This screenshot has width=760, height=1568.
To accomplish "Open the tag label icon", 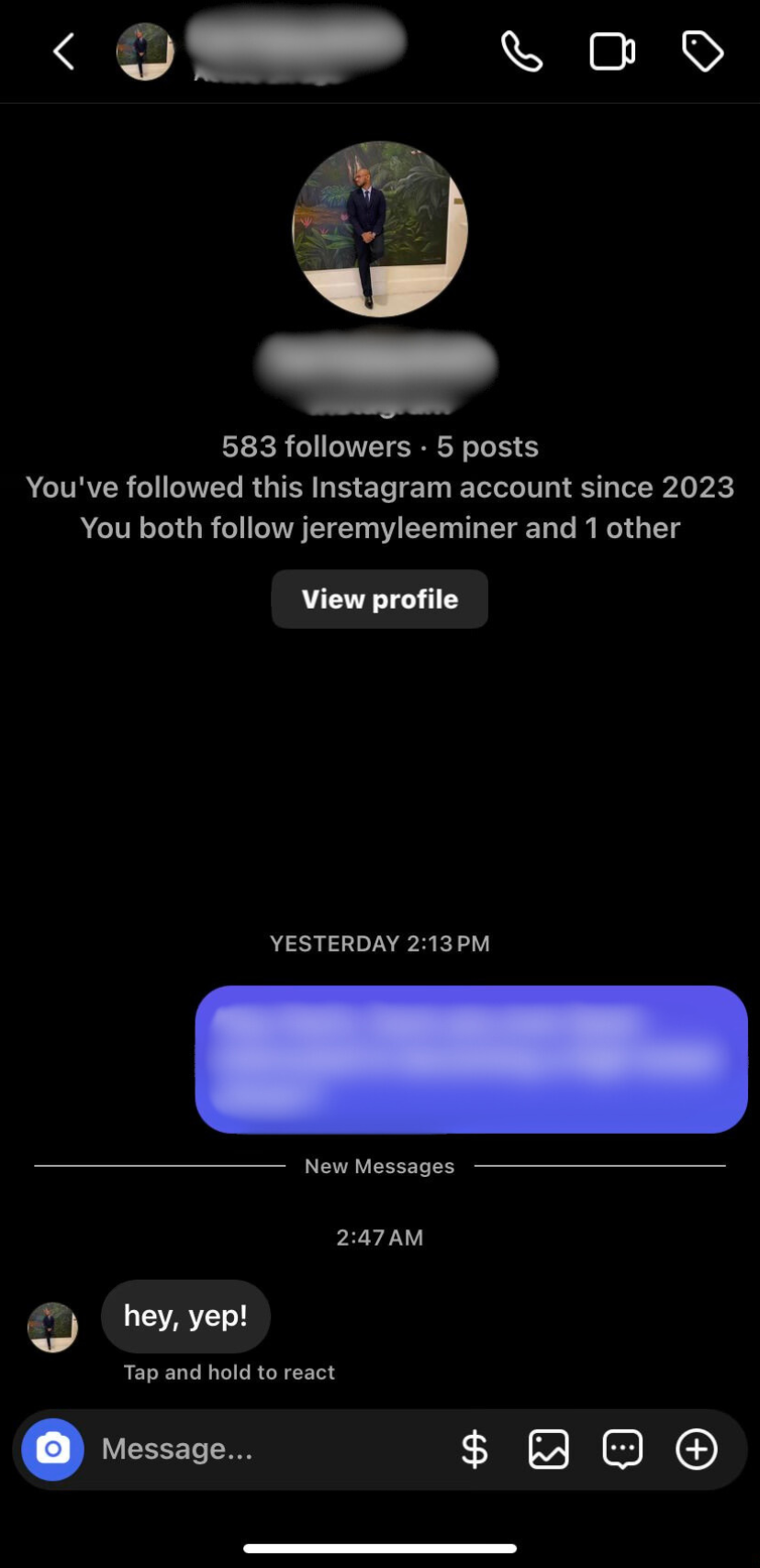I will 702,52.
